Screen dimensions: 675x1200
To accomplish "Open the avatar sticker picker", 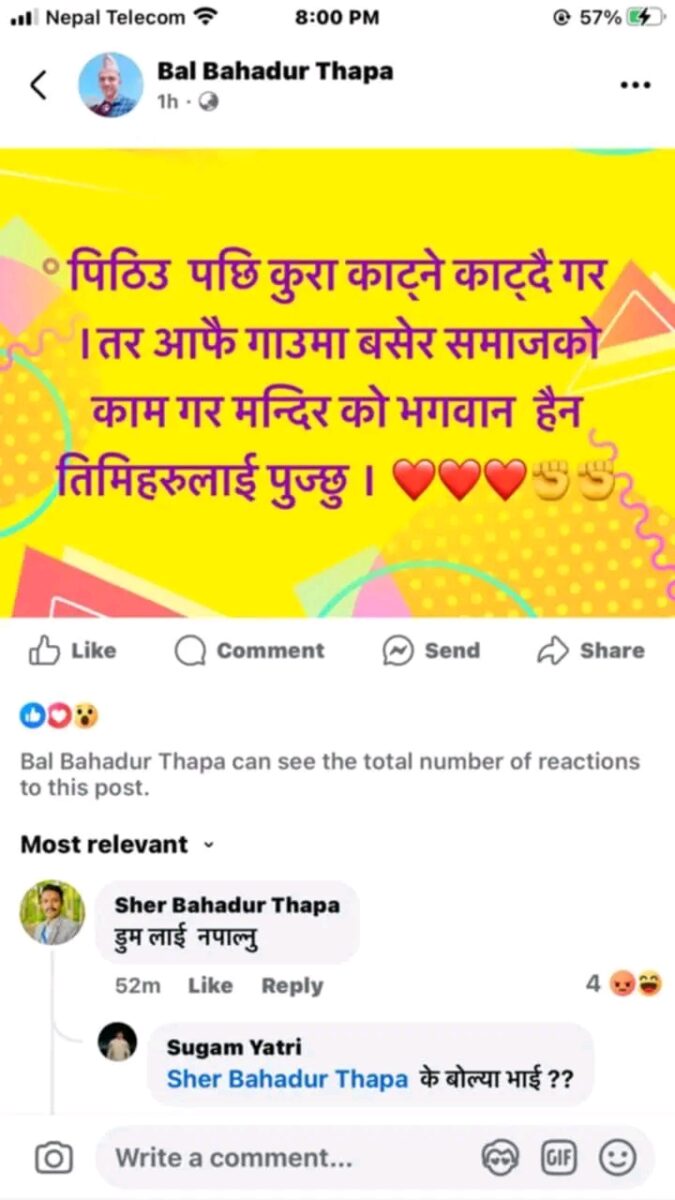I will coord(500,1159).
